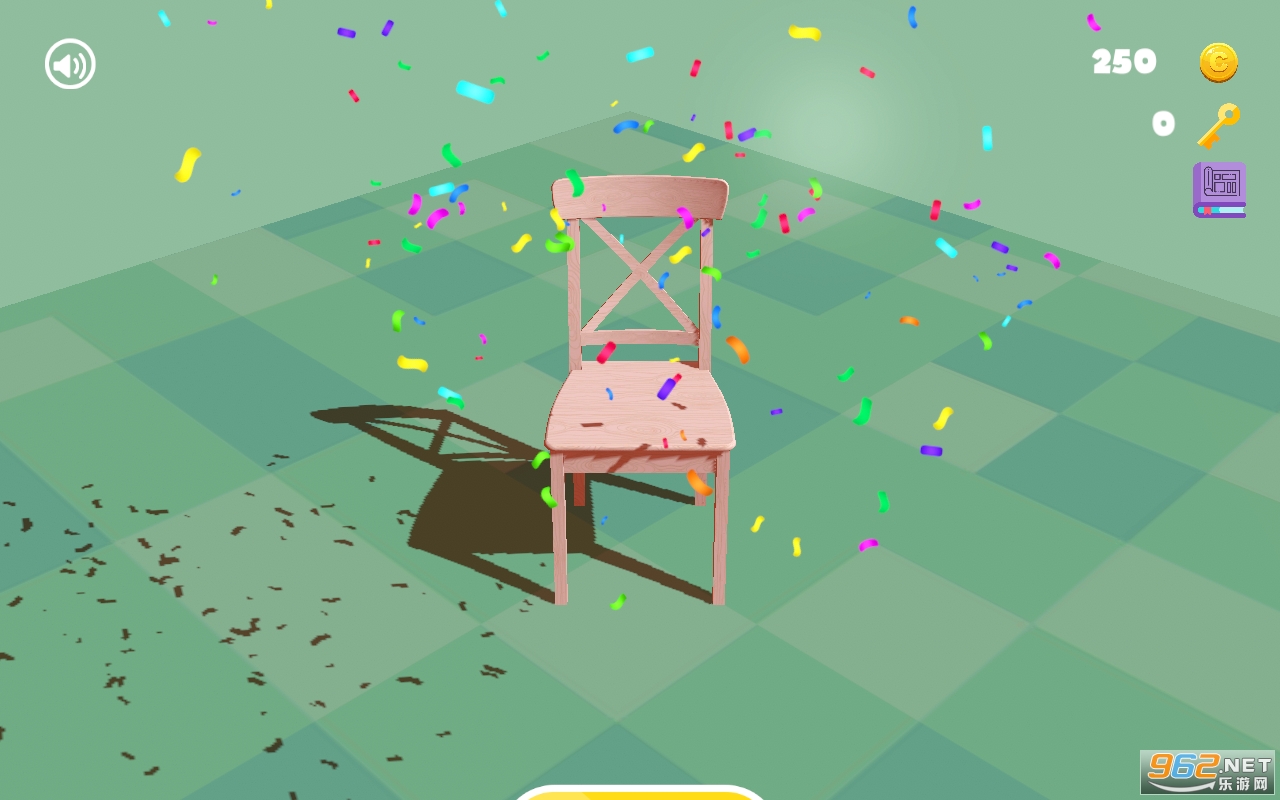Open the purple blueprint book
Image resolution: width=1280 pixels, height=800 pixels.
click(x=1219, y=189)
